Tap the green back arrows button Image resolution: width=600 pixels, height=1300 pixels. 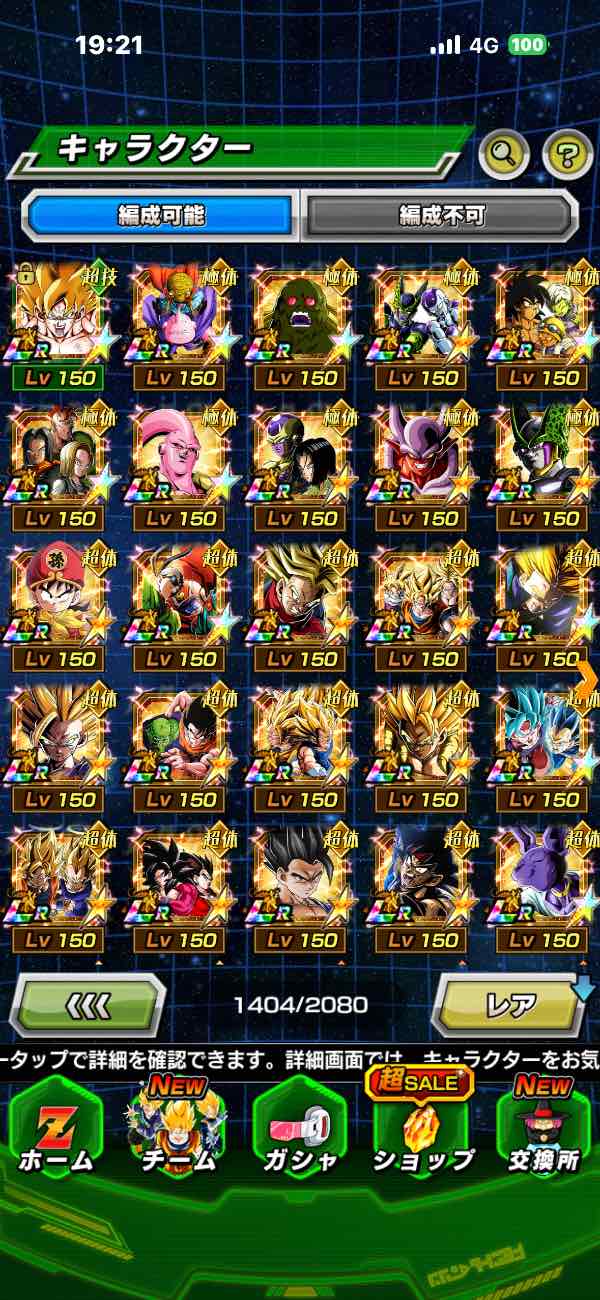coord(88,1004)
